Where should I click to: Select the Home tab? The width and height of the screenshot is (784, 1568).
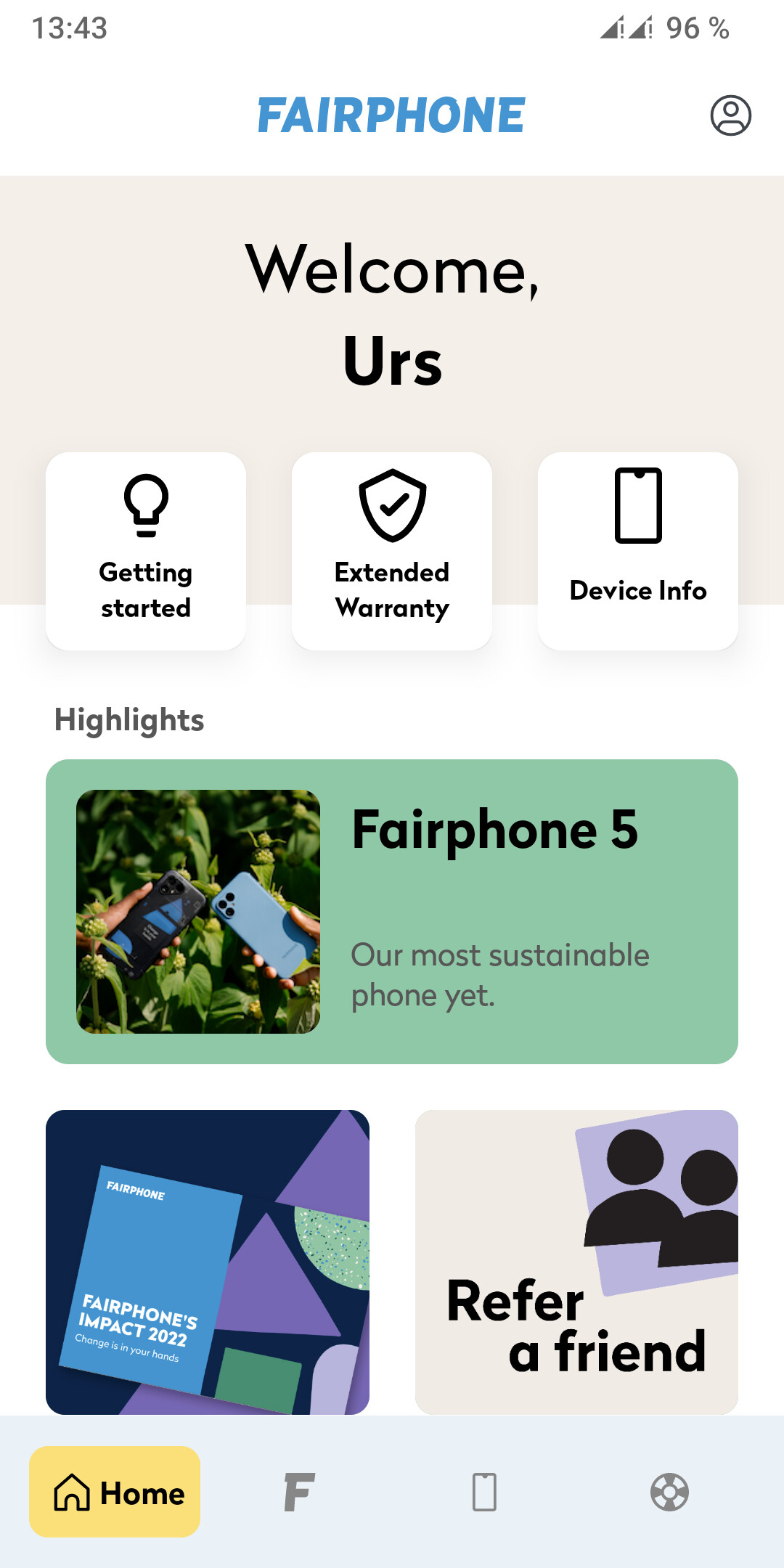(x=115, y=1492)
